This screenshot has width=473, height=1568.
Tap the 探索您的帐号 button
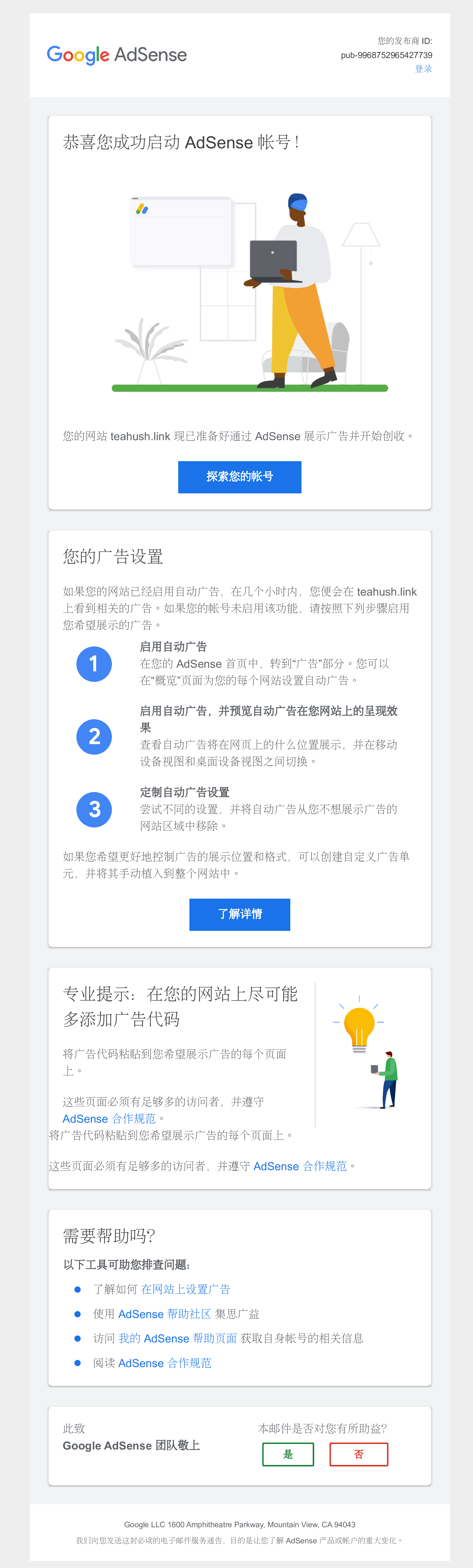pos(240,477)
